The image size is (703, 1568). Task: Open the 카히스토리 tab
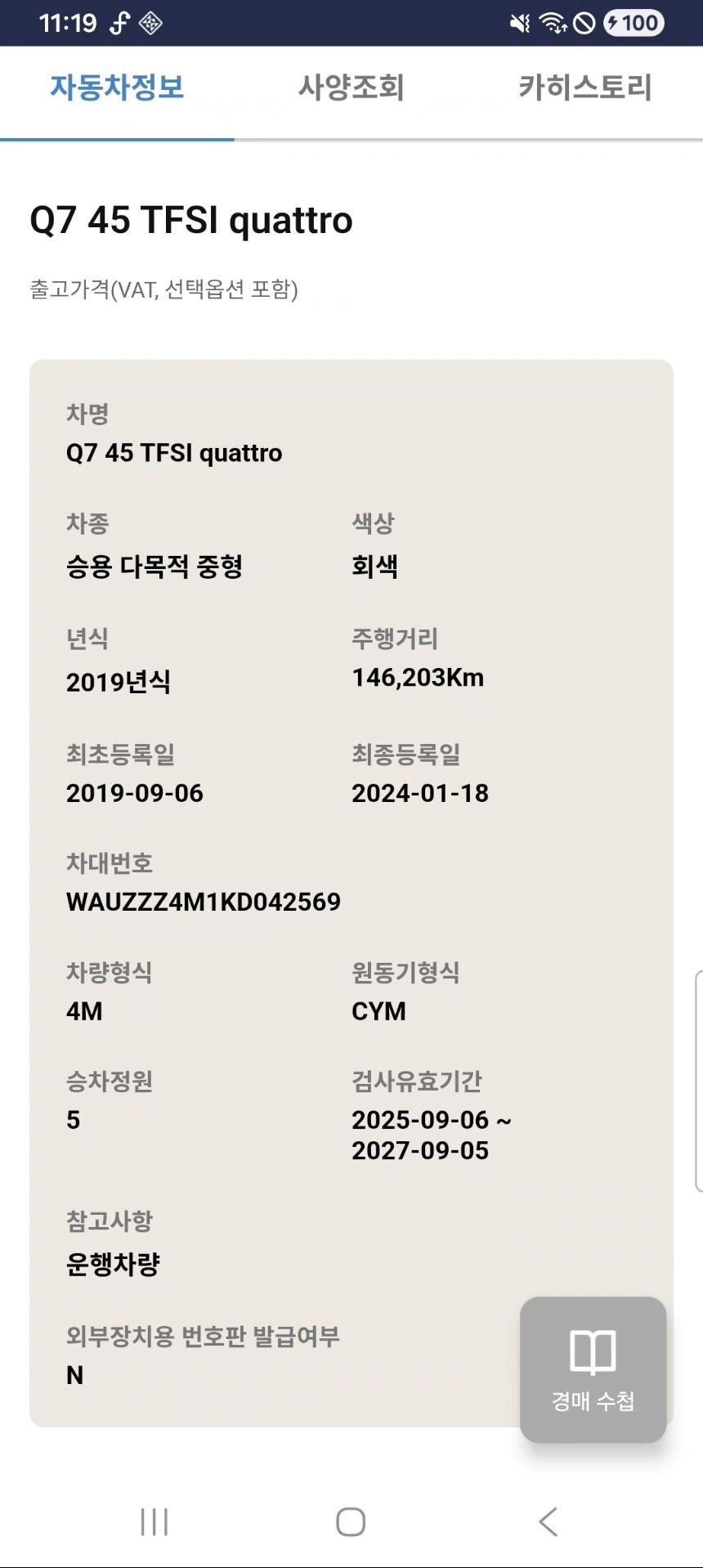[x=584, y=87]
